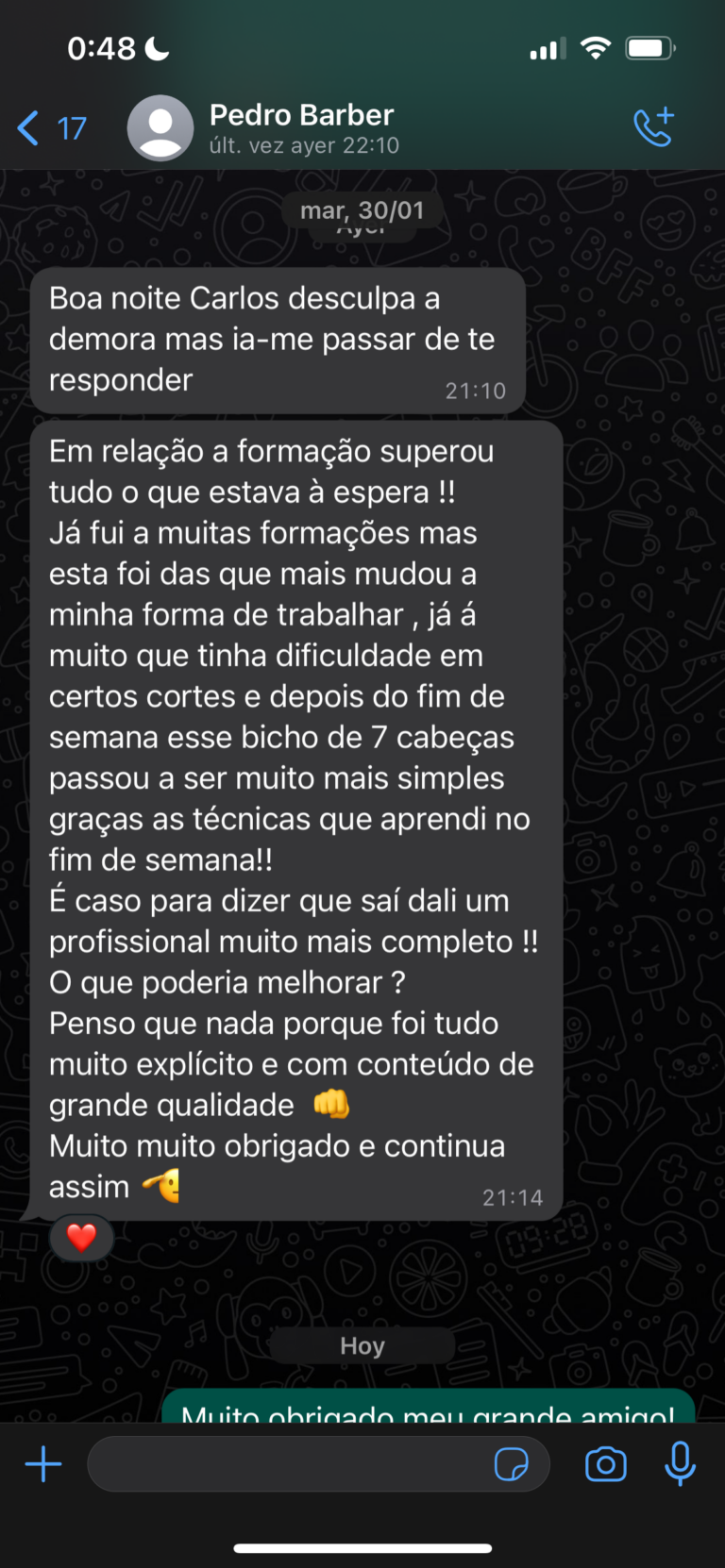View the heart reaction on the message
725x1568 pixels.
click(81, 1237)
